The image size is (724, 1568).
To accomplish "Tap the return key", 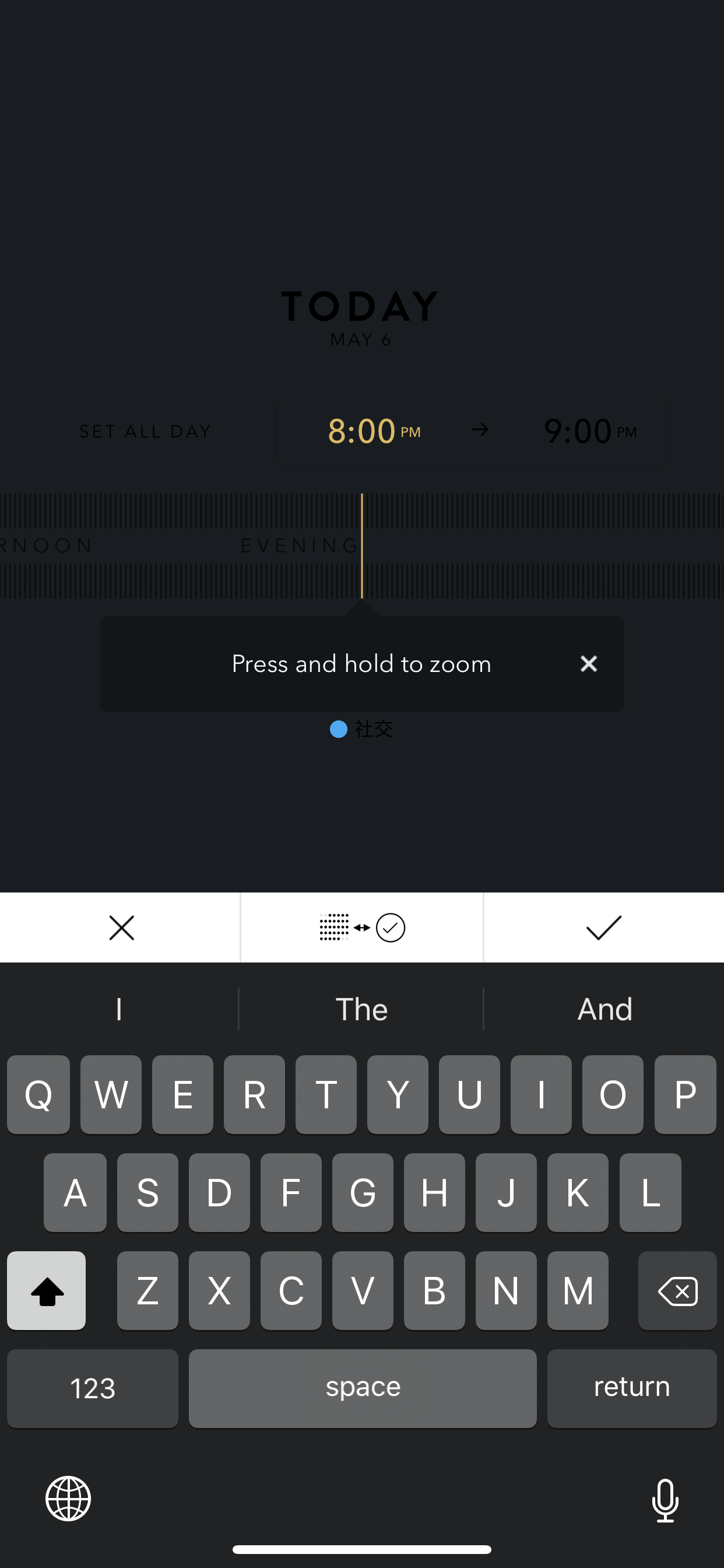I will point(631,1388).
